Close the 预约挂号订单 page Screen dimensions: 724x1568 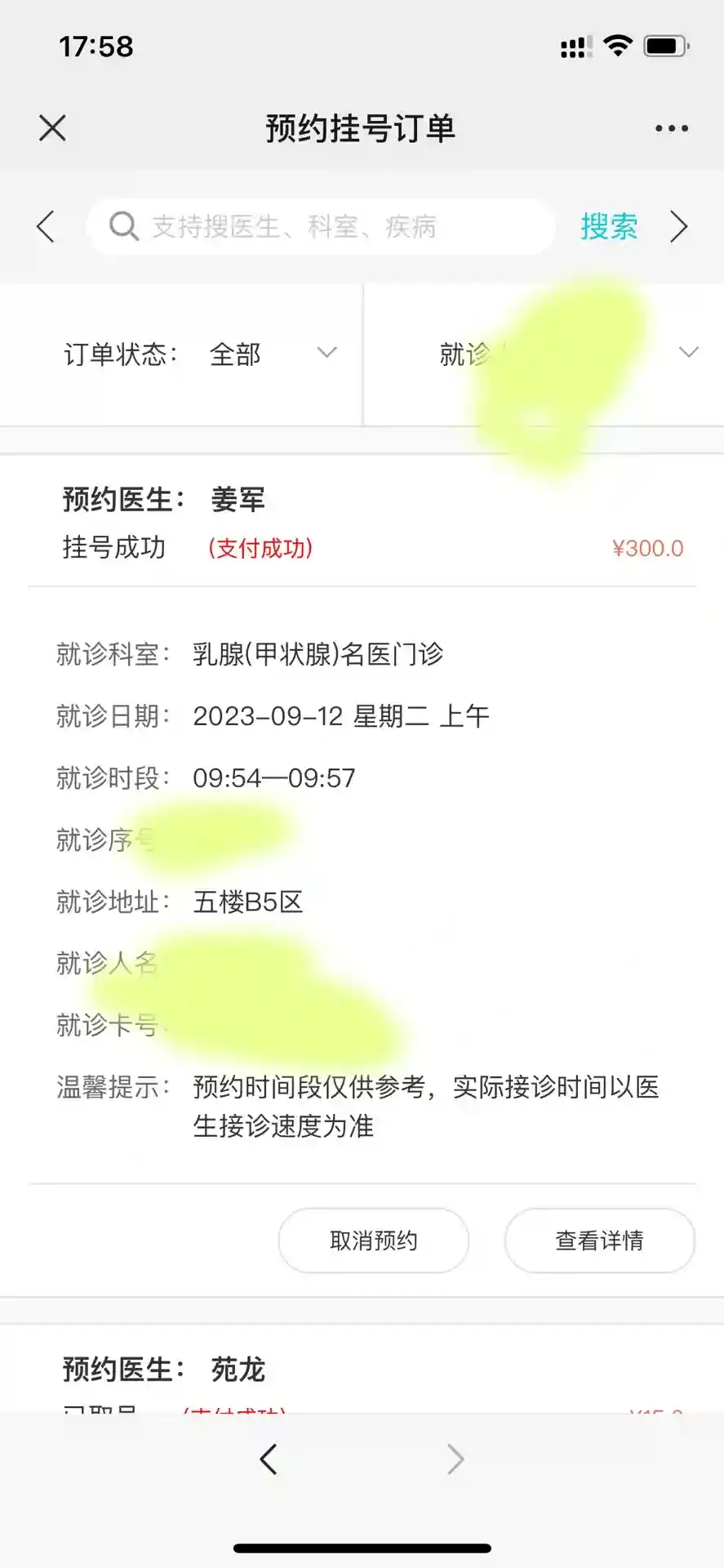(52, 128)
